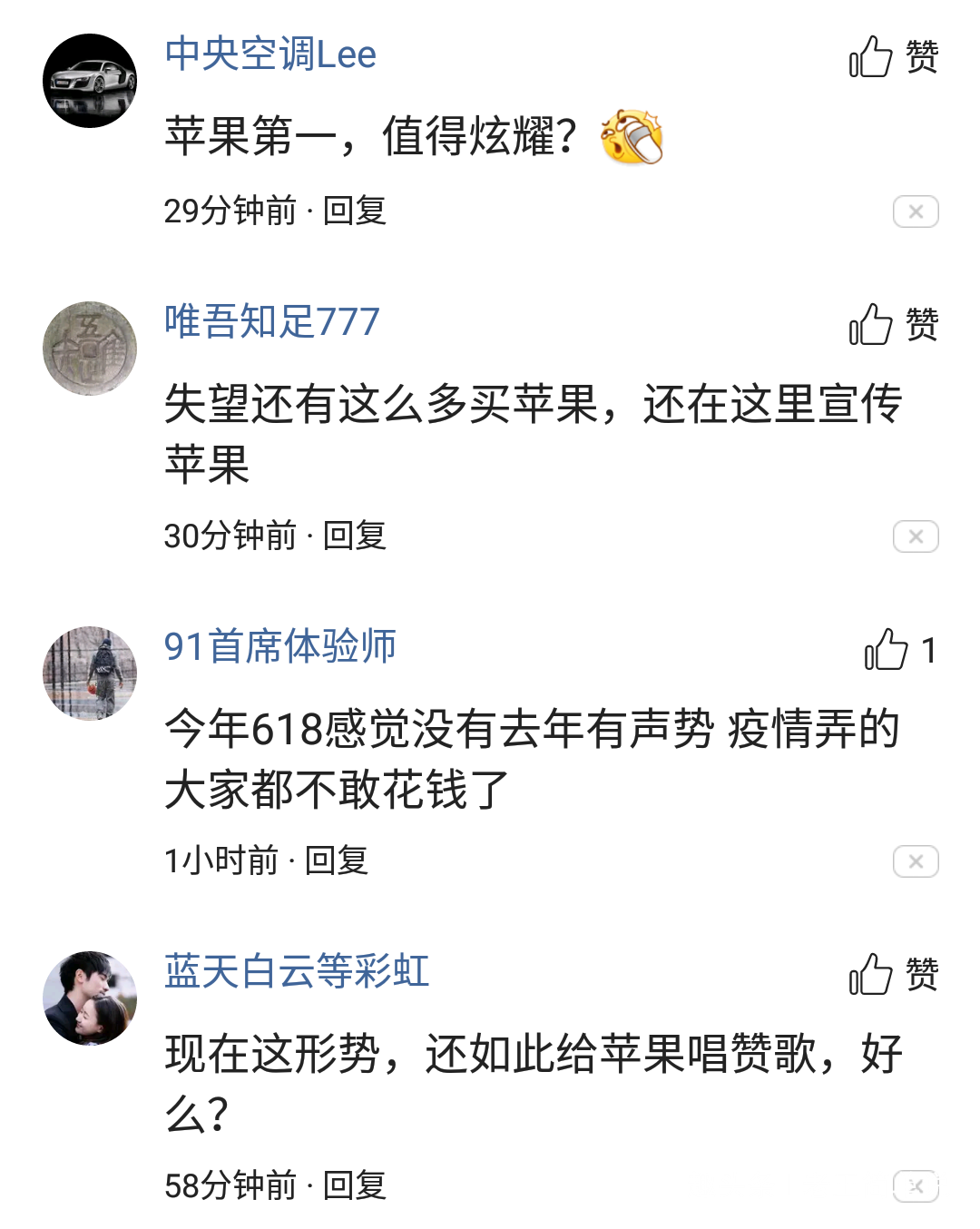Open 91首席体验师's profile avatar

click(x=90, y=673)
